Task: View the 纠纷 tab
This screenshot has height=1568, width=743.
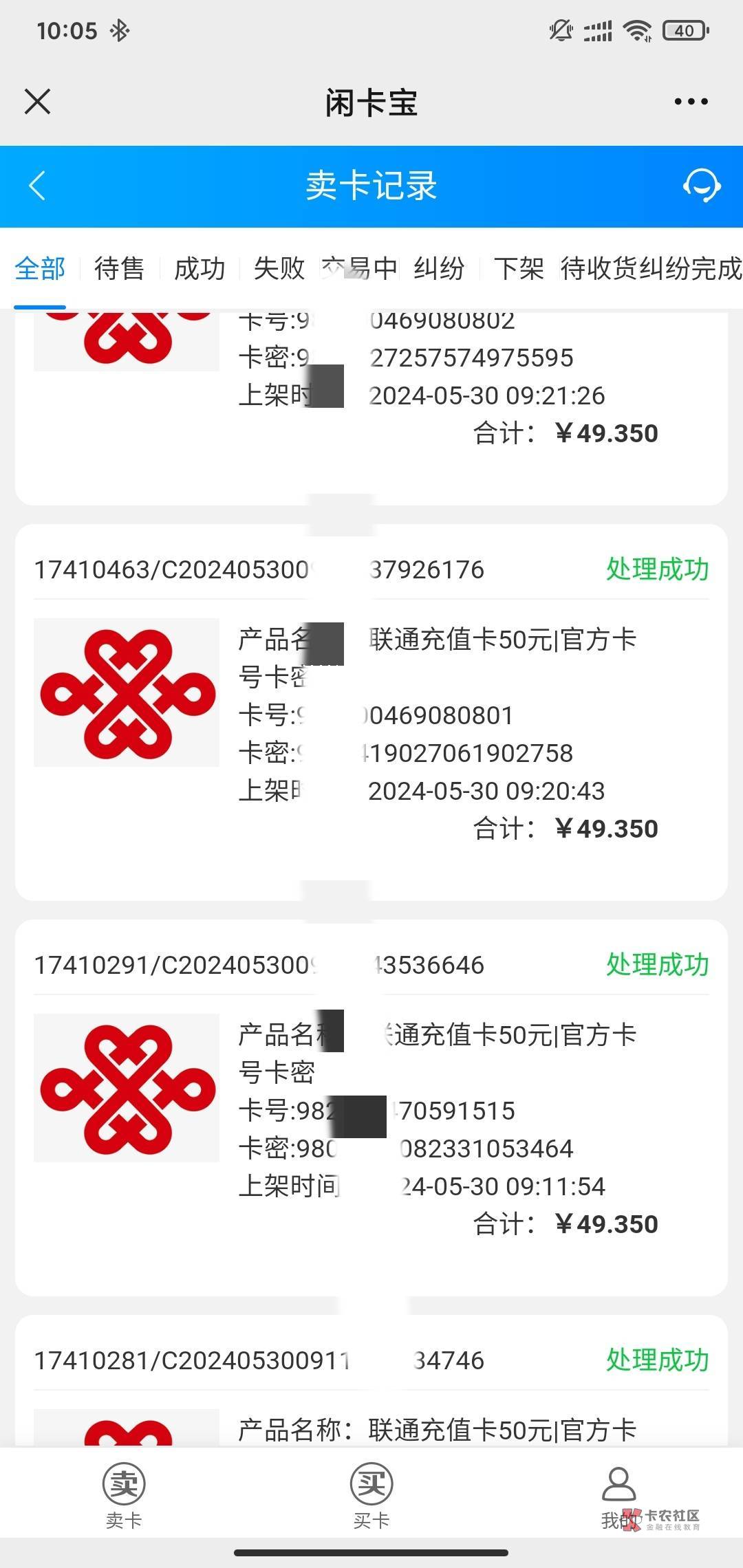Action: [x=439, y=268]
